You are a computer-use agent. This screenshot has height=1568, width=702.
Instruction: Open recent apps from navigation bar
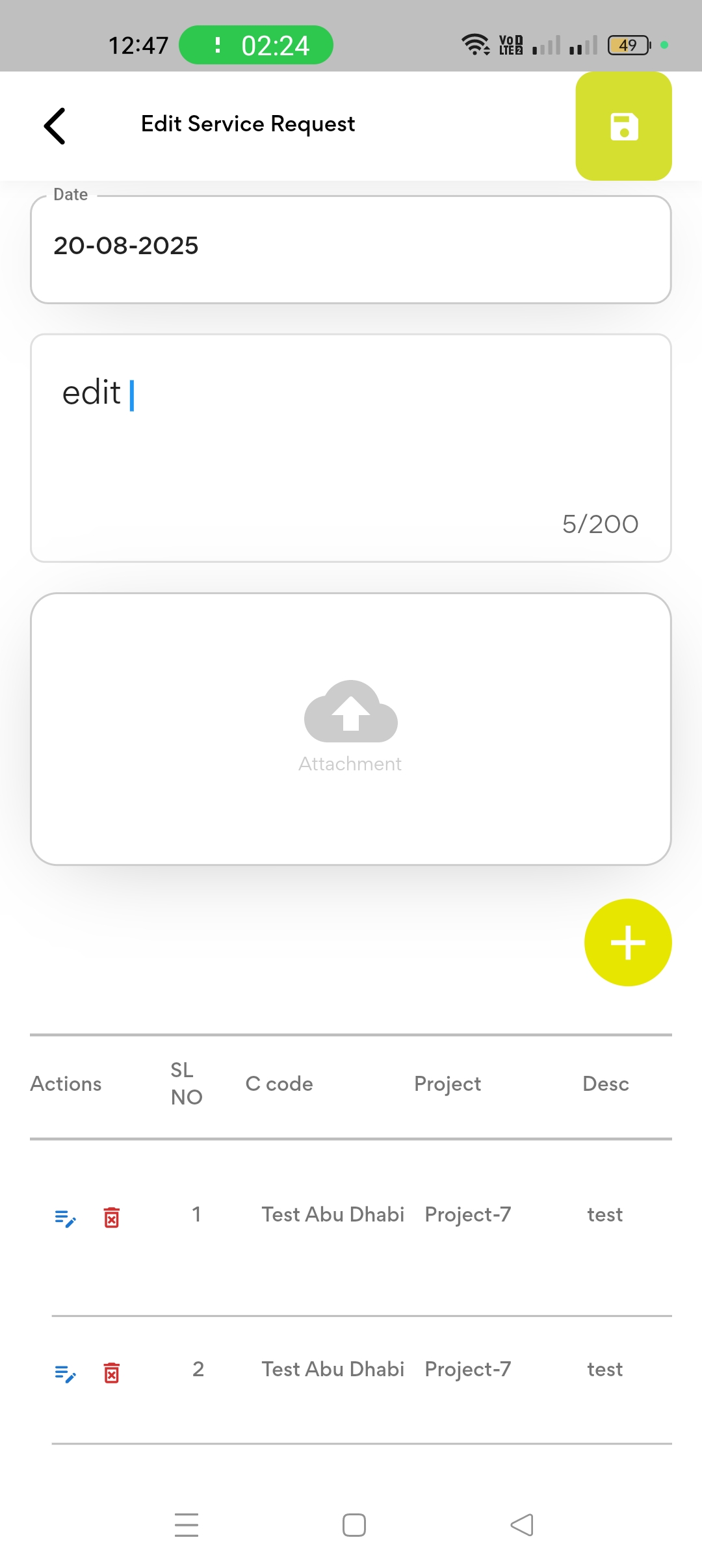pos(187,1525)
